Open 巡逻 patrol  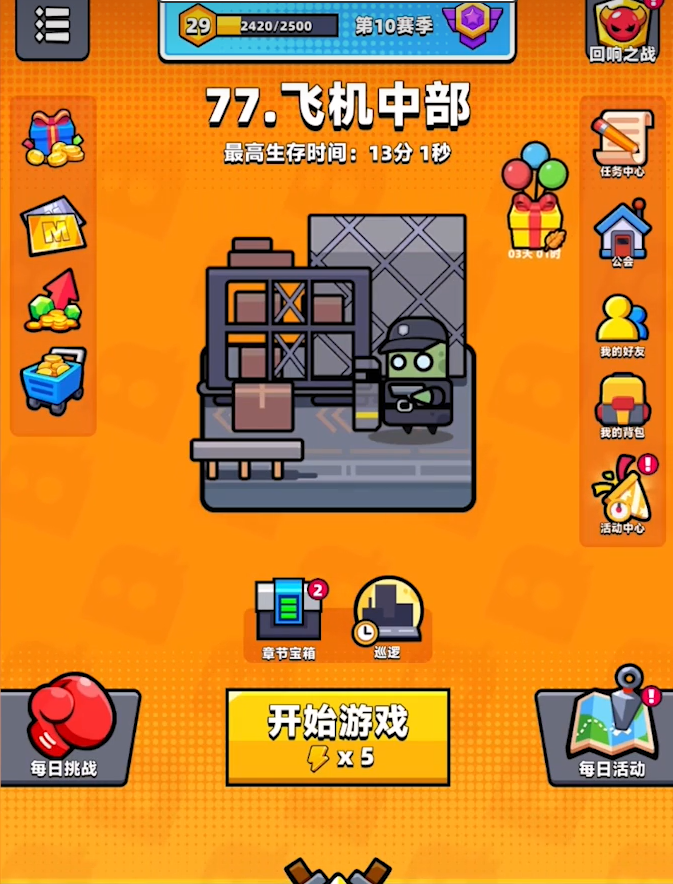point(387,617)
